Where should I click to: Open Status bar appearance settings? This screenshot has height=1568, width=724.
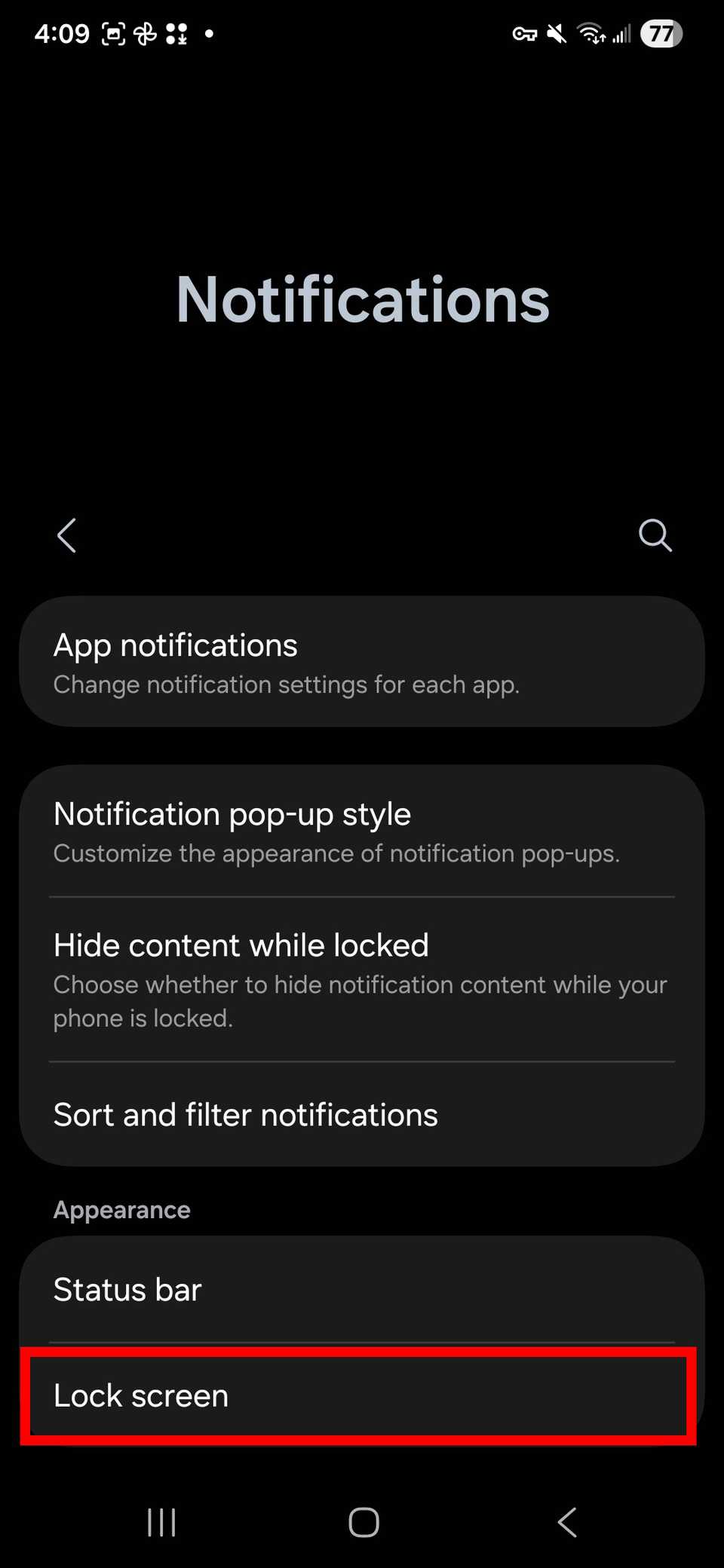[362, 1289]
